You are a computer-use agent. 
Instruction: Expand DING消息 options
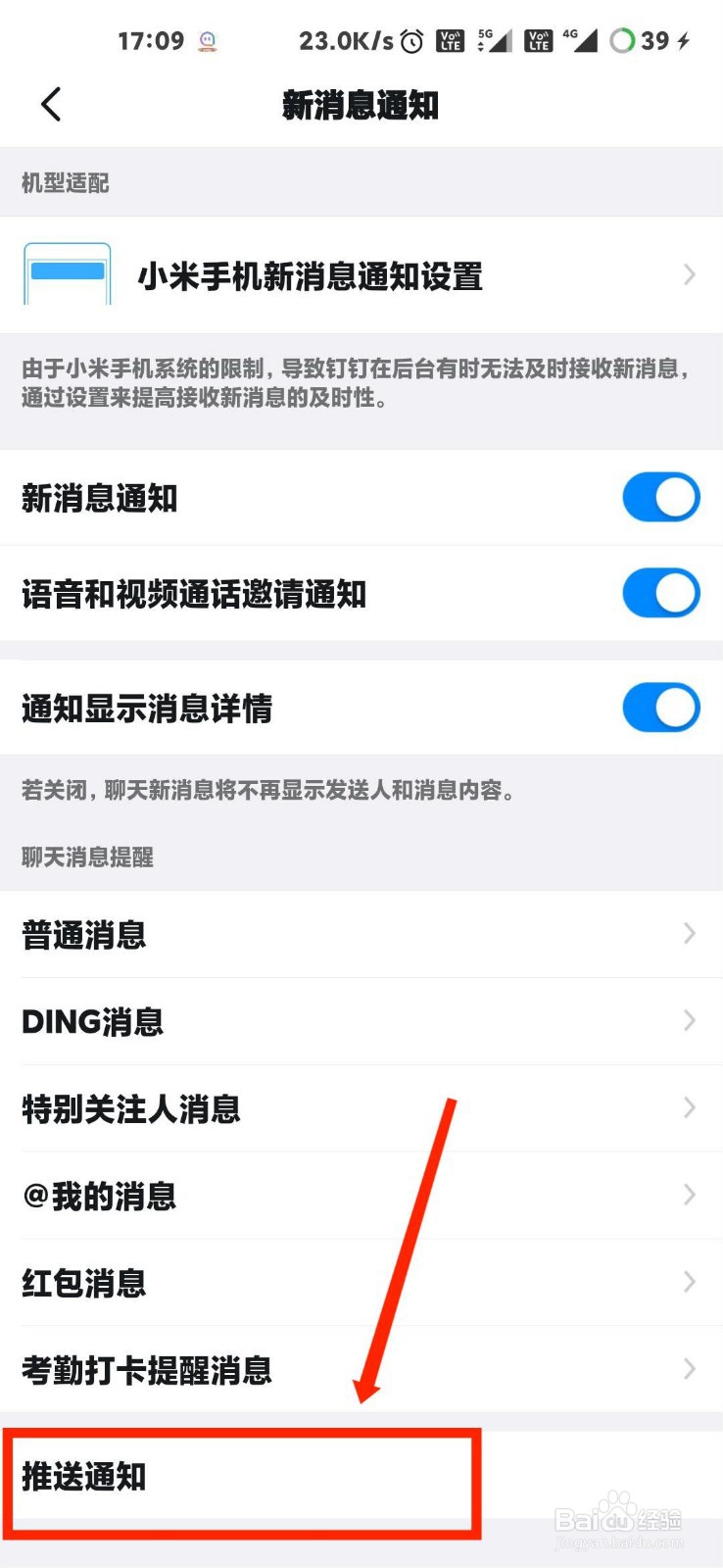tap(690, 1021)
